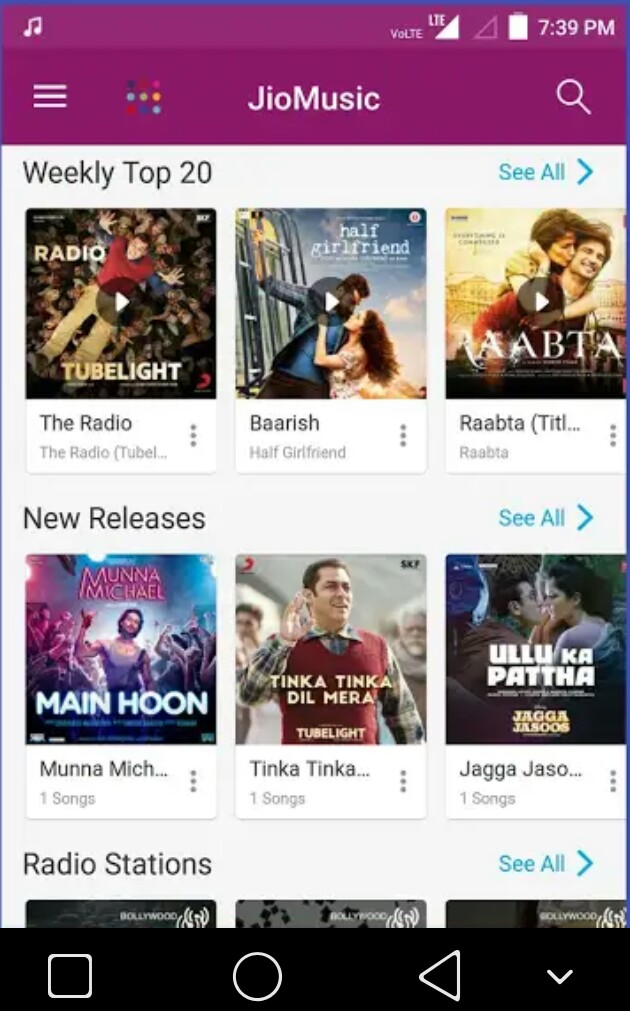Open the Jagga Jasoos album card

[537, 650]
